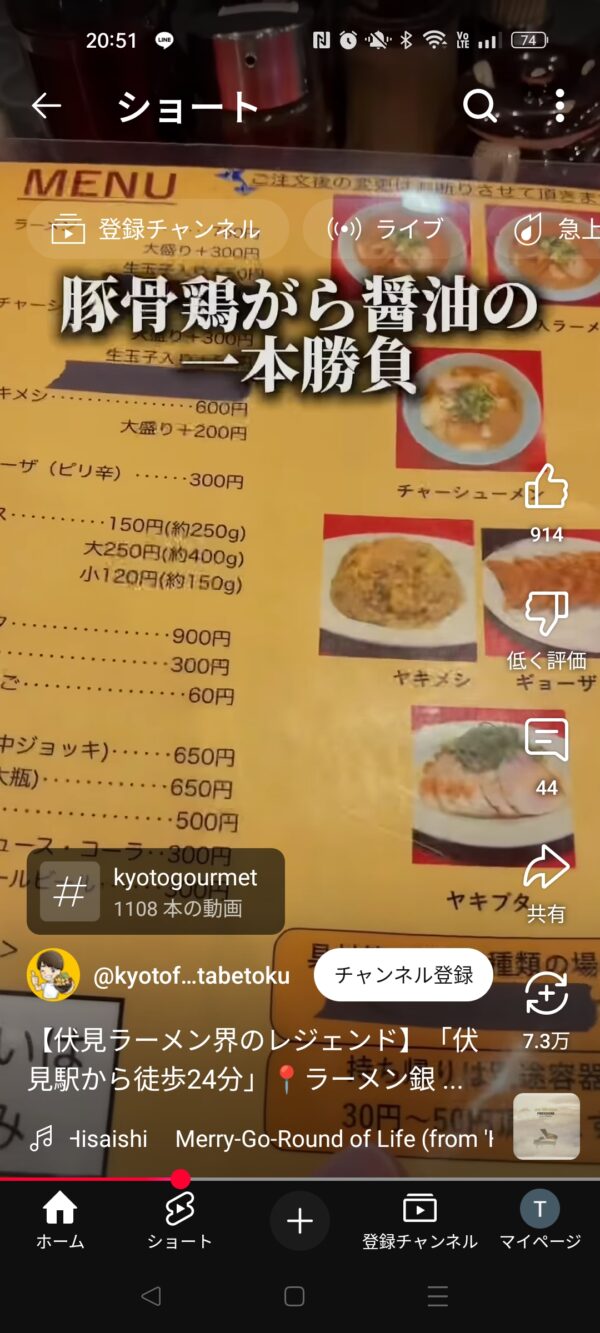The image size is (600, 1333).
Task: Open search with the magnifier icon
Action: point(480,105)
